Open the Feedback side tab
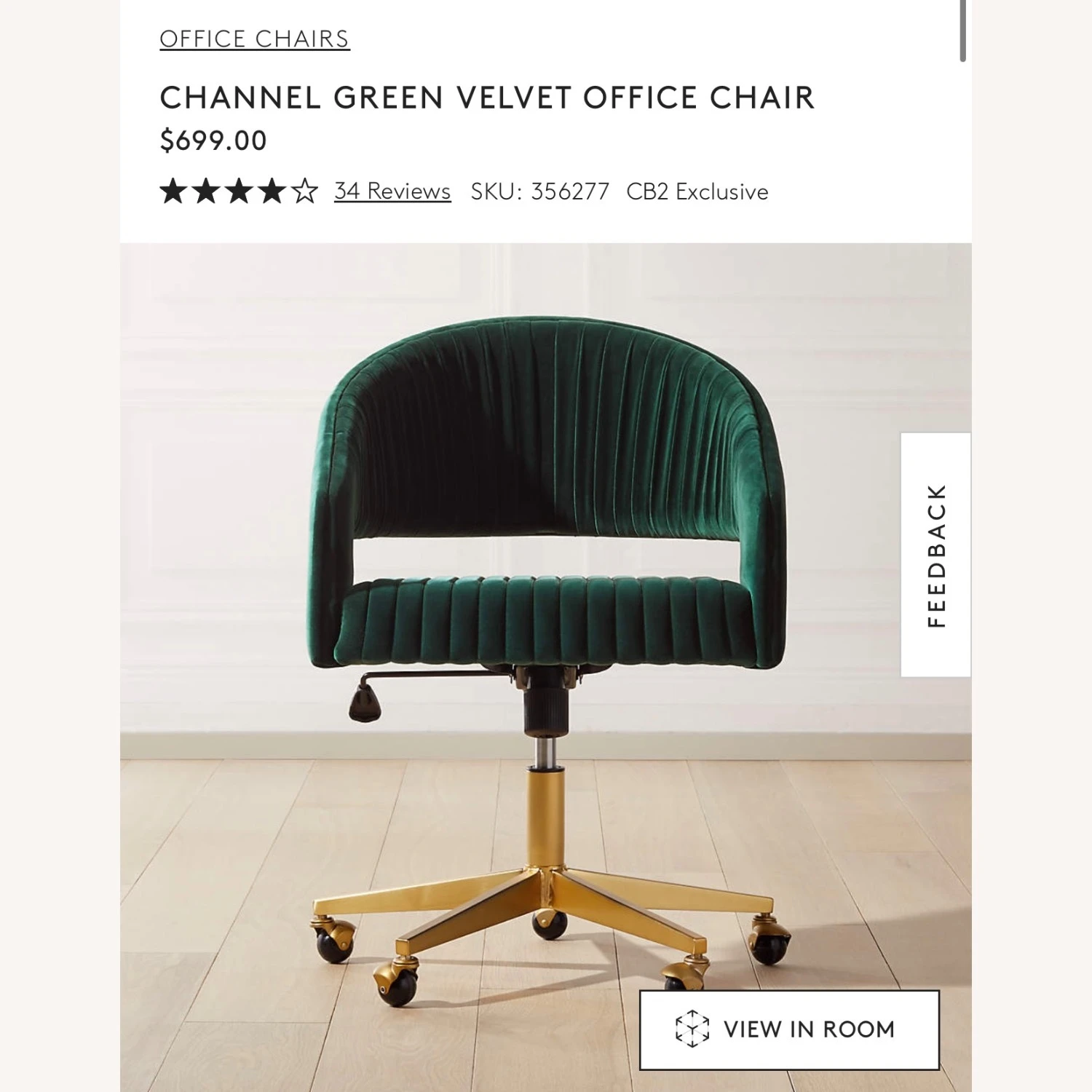 (x=935, y=555)
